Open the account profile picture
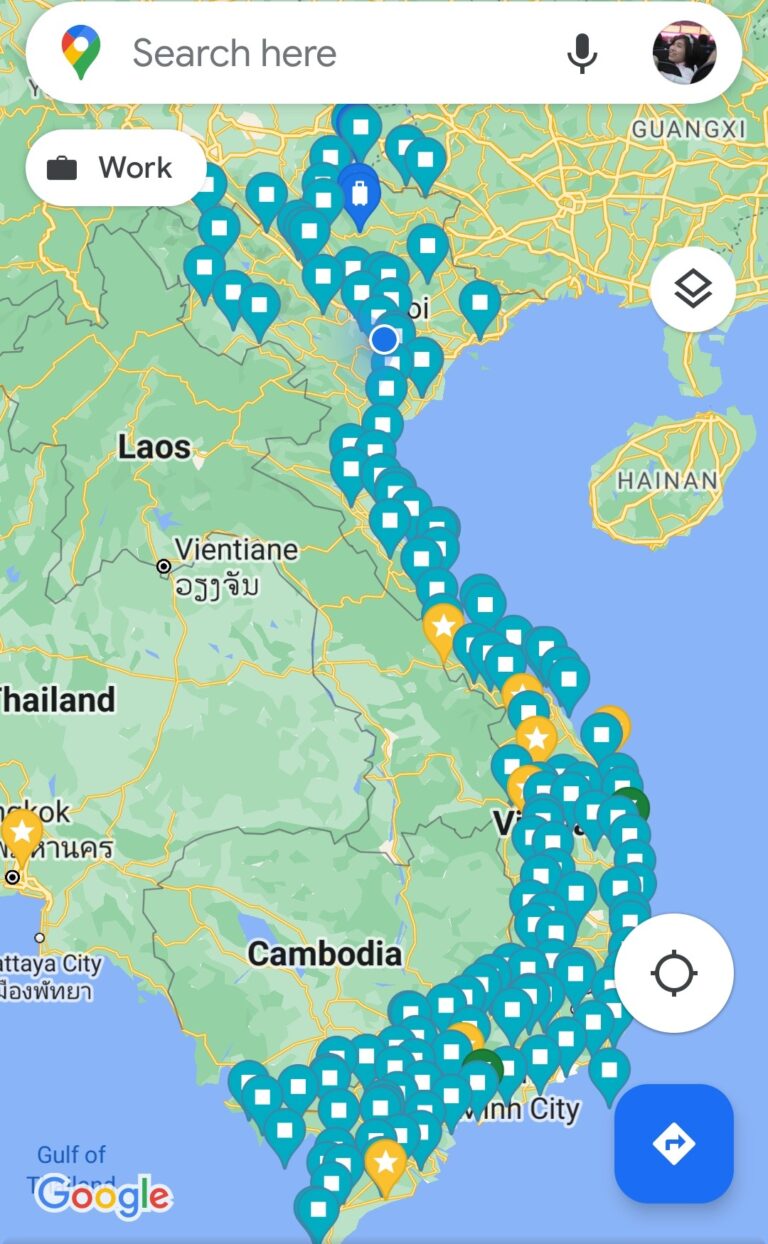This screenshot has height=1244, width=768. [684, 53]
